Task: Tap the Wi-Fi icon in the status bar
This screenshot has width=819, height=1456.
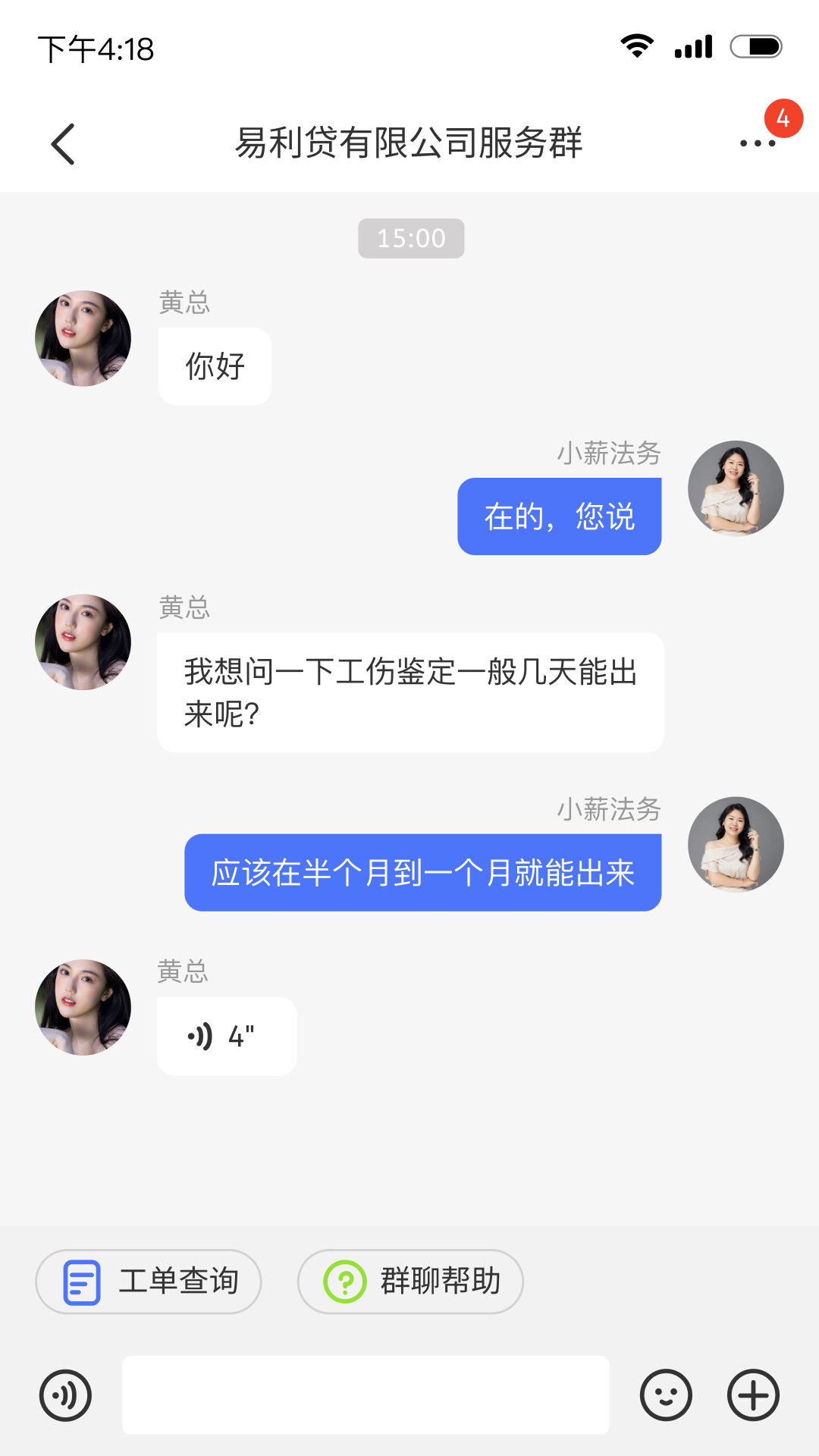Action: tap(638, 45)
